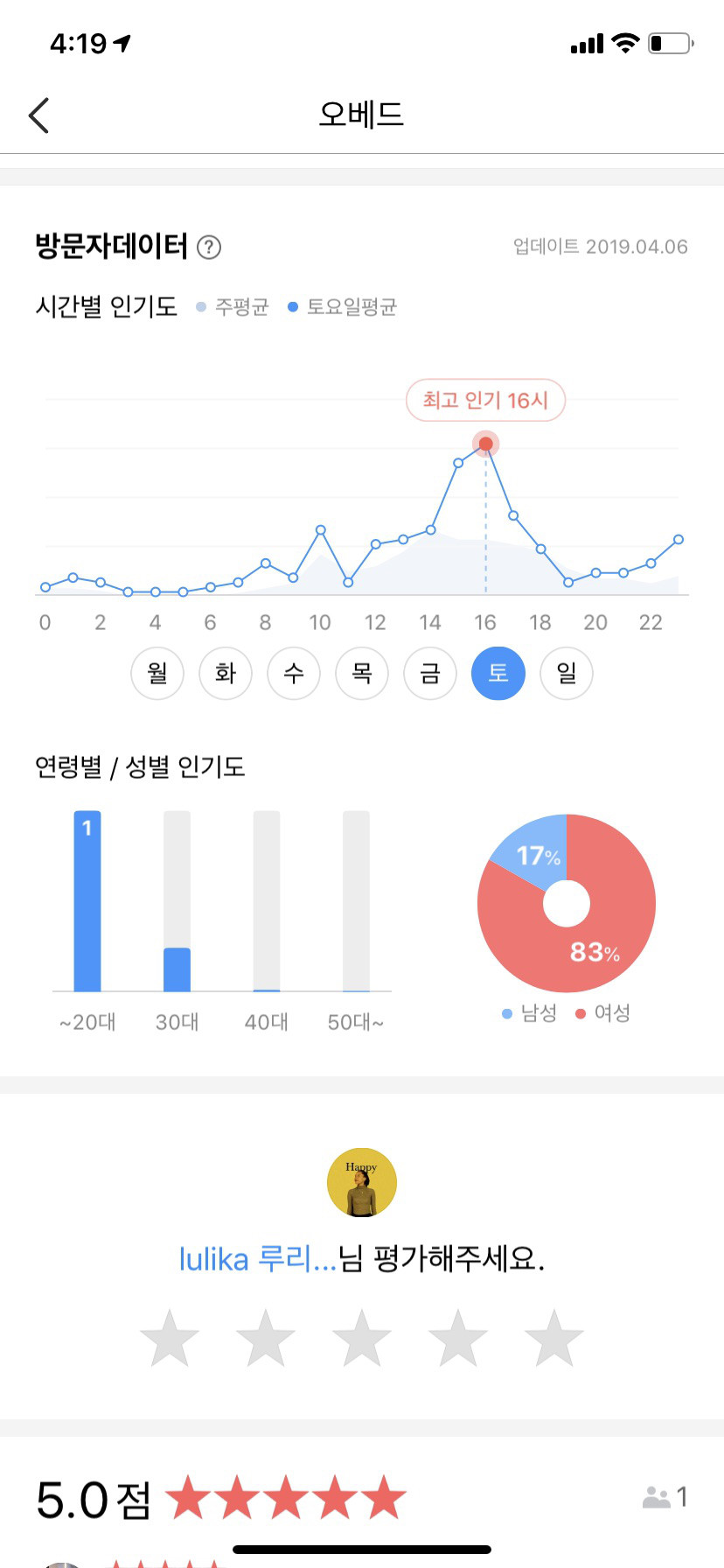Rate one star
Screen dimensions: 724x1568
tap(170, 1338)
